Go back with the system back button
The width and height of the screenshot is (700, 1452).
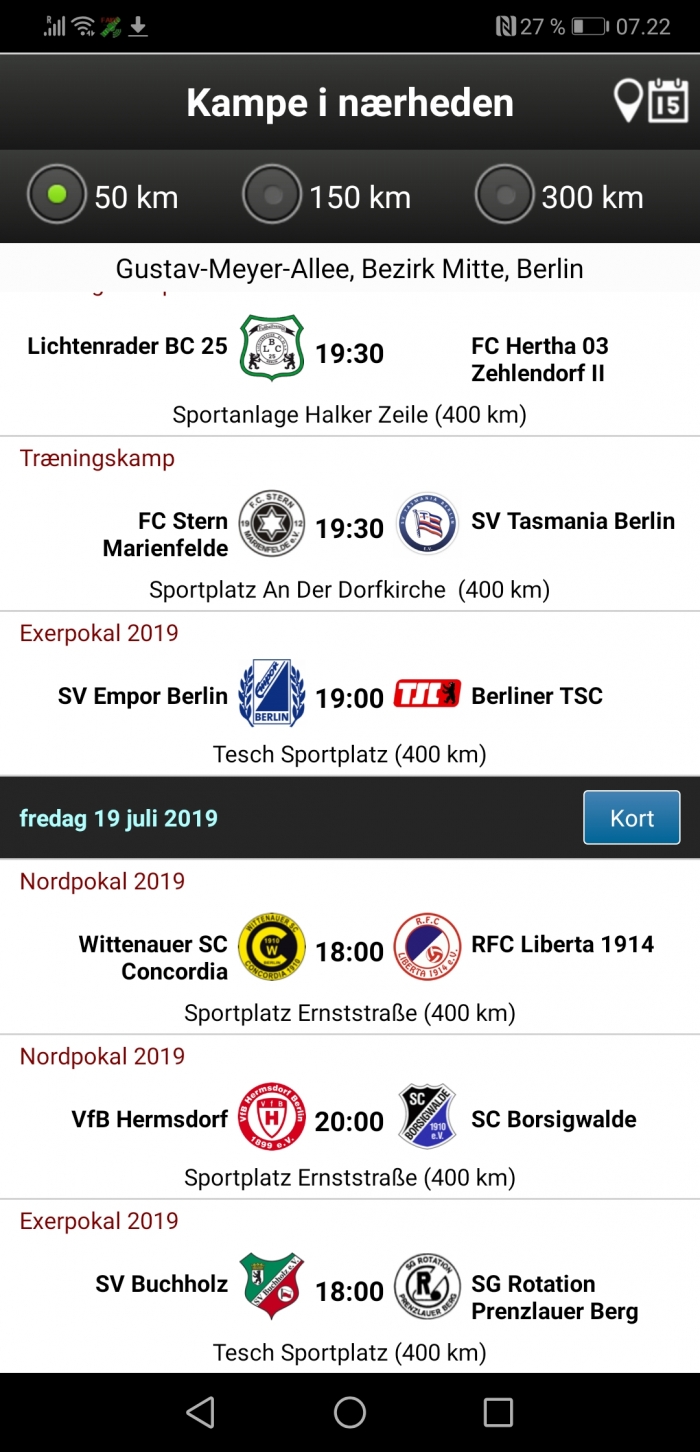tap(200, 1412)
